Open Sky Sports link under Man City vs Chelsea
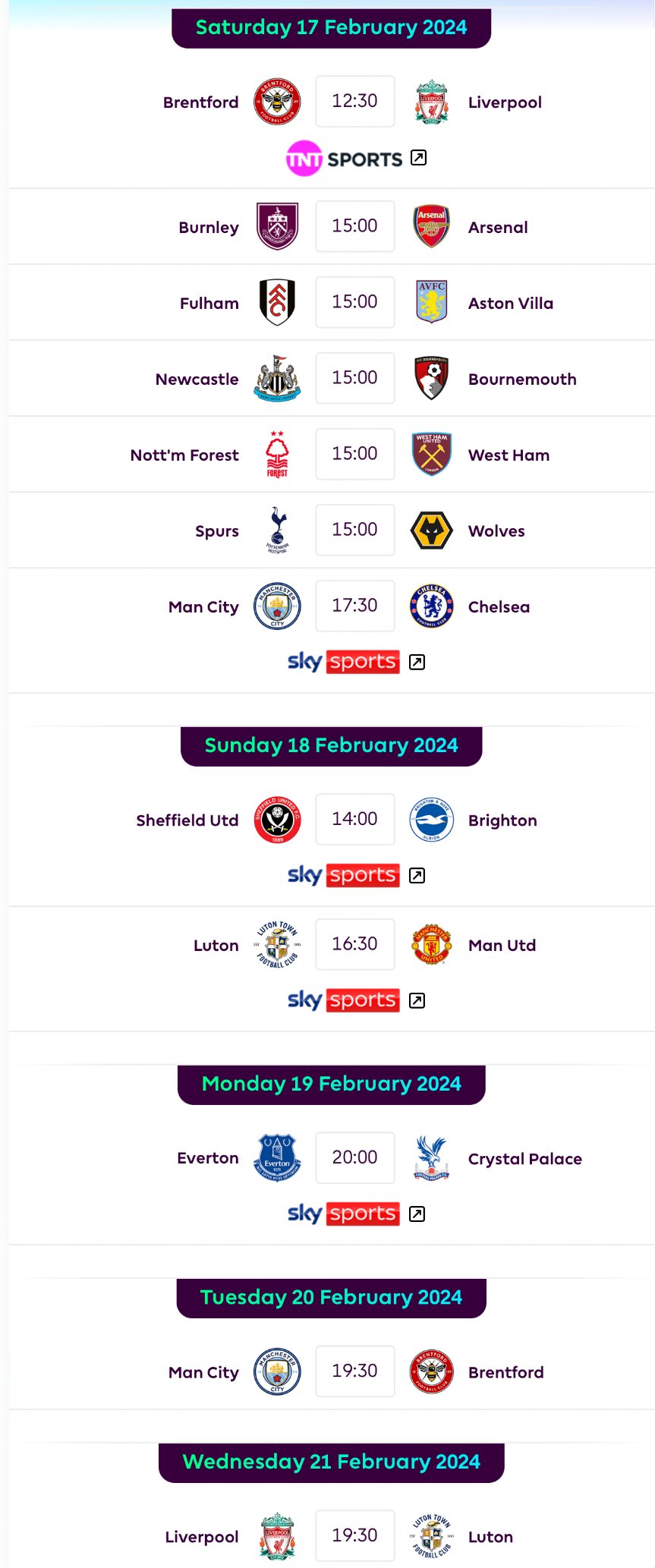The width and height of the screenshot is (655, 1568). click(x=355, y=662)
